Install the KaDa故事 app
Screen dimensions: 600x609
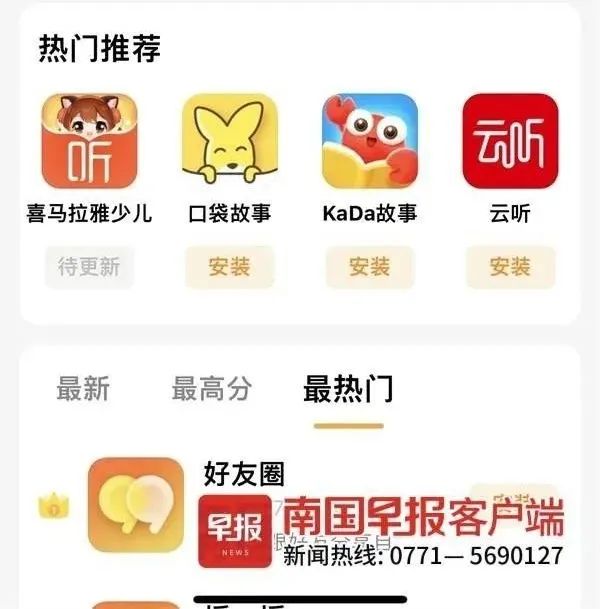pyautogui.click(x=369, y=267)
